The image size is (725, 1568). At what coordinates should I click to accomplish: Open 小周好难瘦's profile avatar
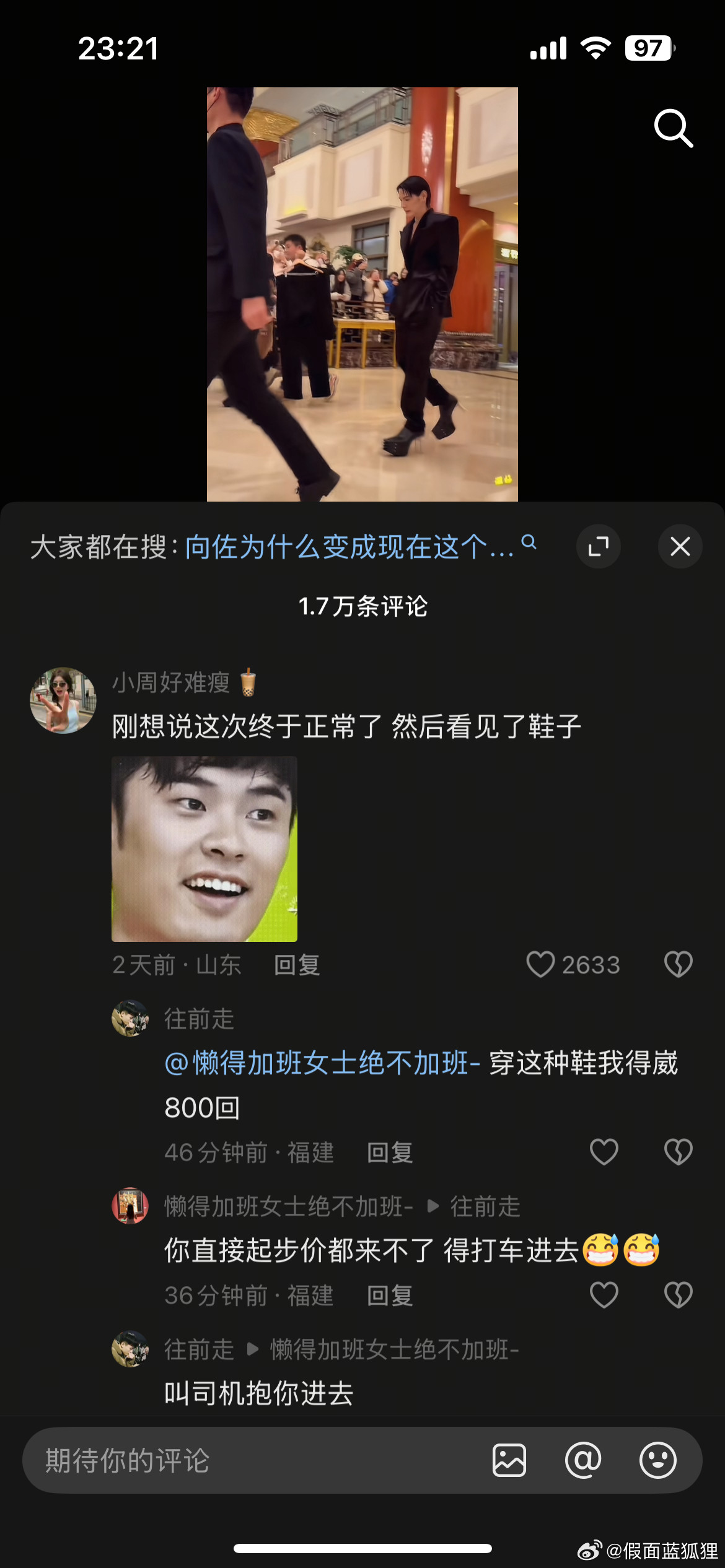pyautogui.click(x=65, y=700)
